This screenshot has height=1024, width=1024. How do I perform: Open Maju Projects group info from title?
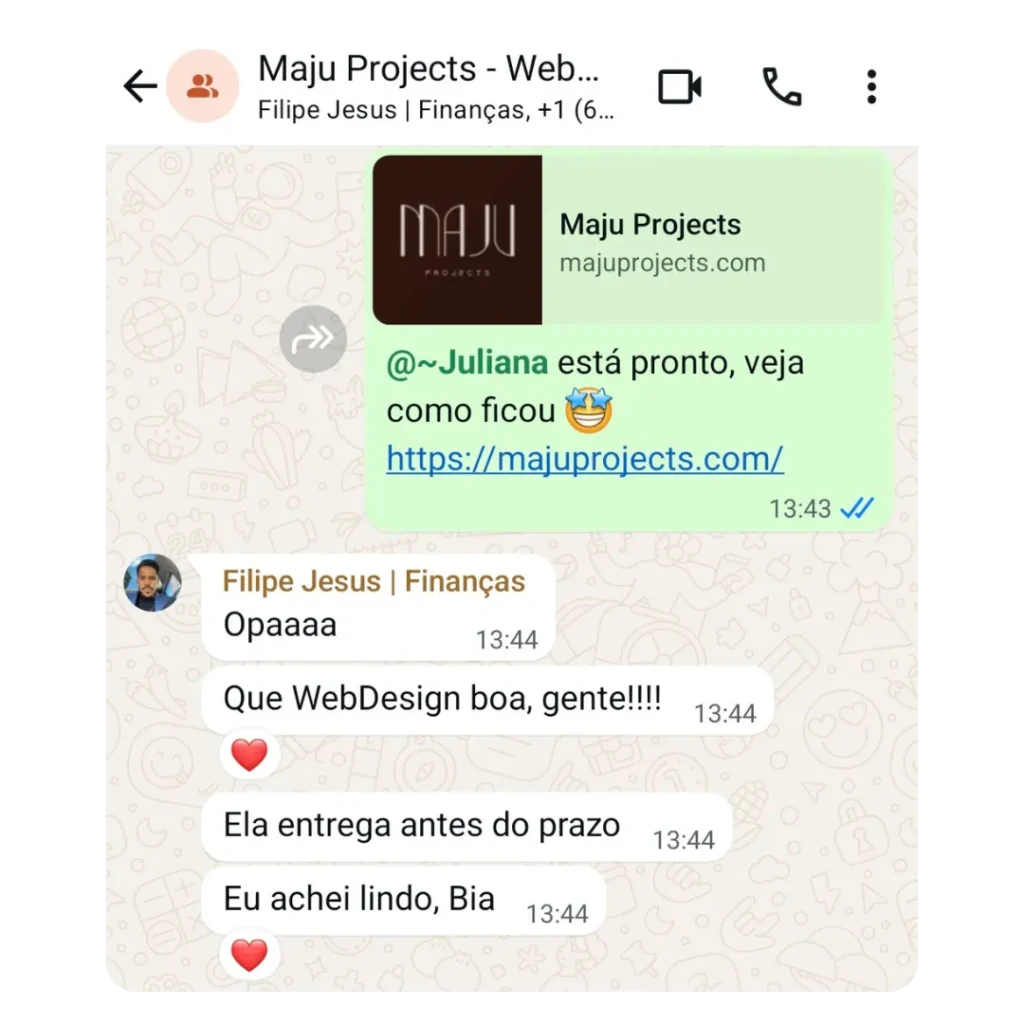428,70
